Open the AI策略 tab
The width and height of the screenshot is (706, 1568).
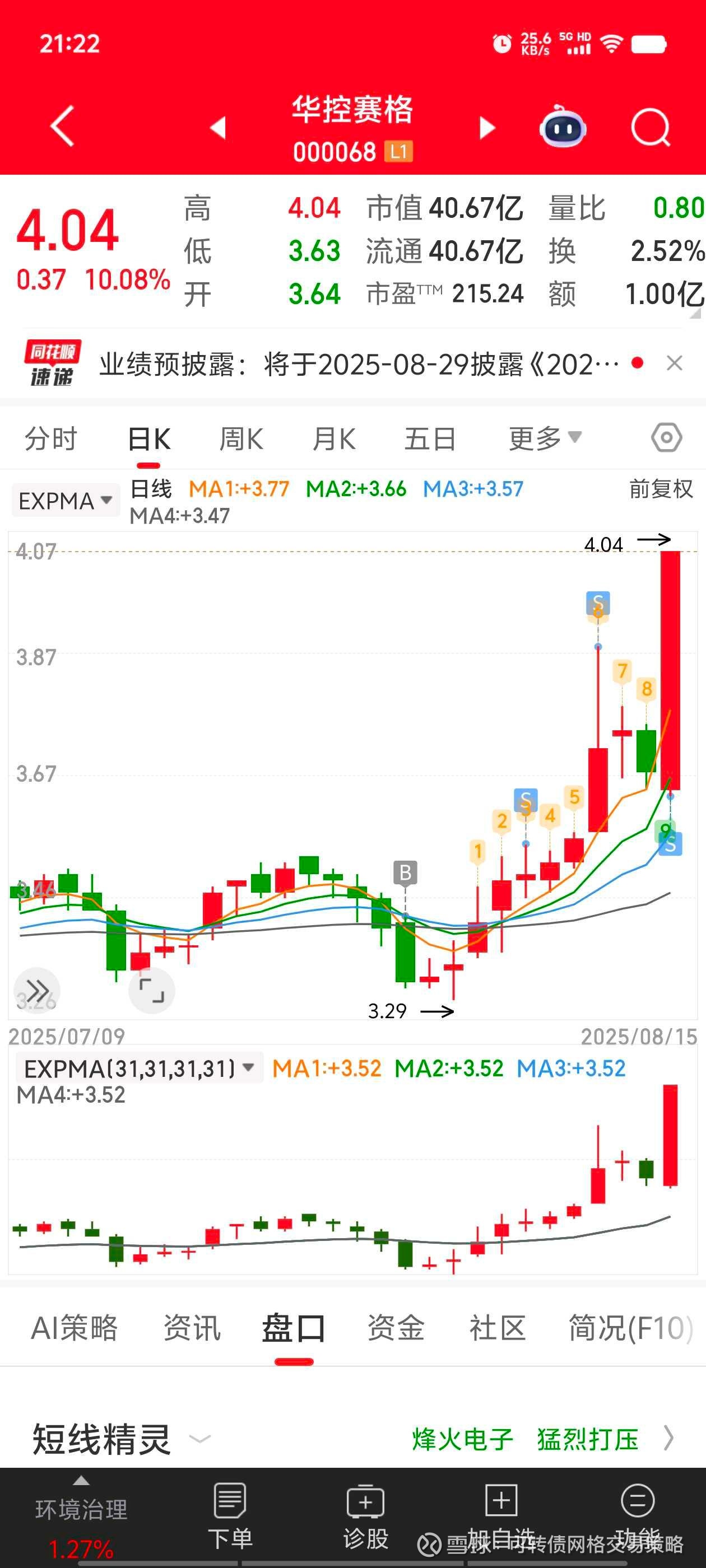coord(75,1328)
